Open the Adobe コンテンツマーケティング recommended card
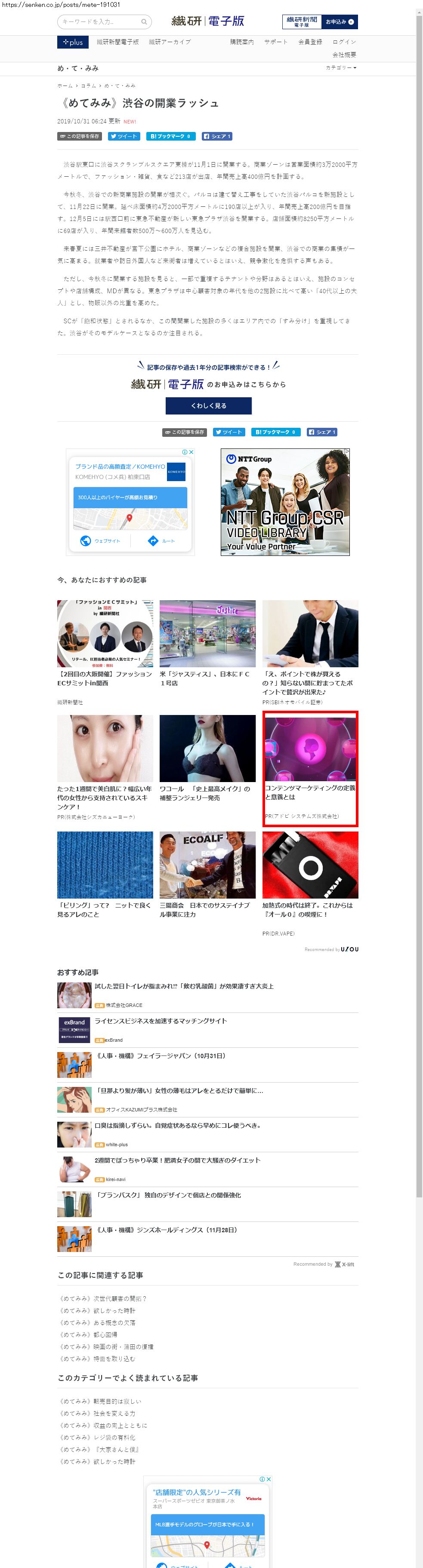The height and width of the screenshot is (1568, 423). [310, 768]
